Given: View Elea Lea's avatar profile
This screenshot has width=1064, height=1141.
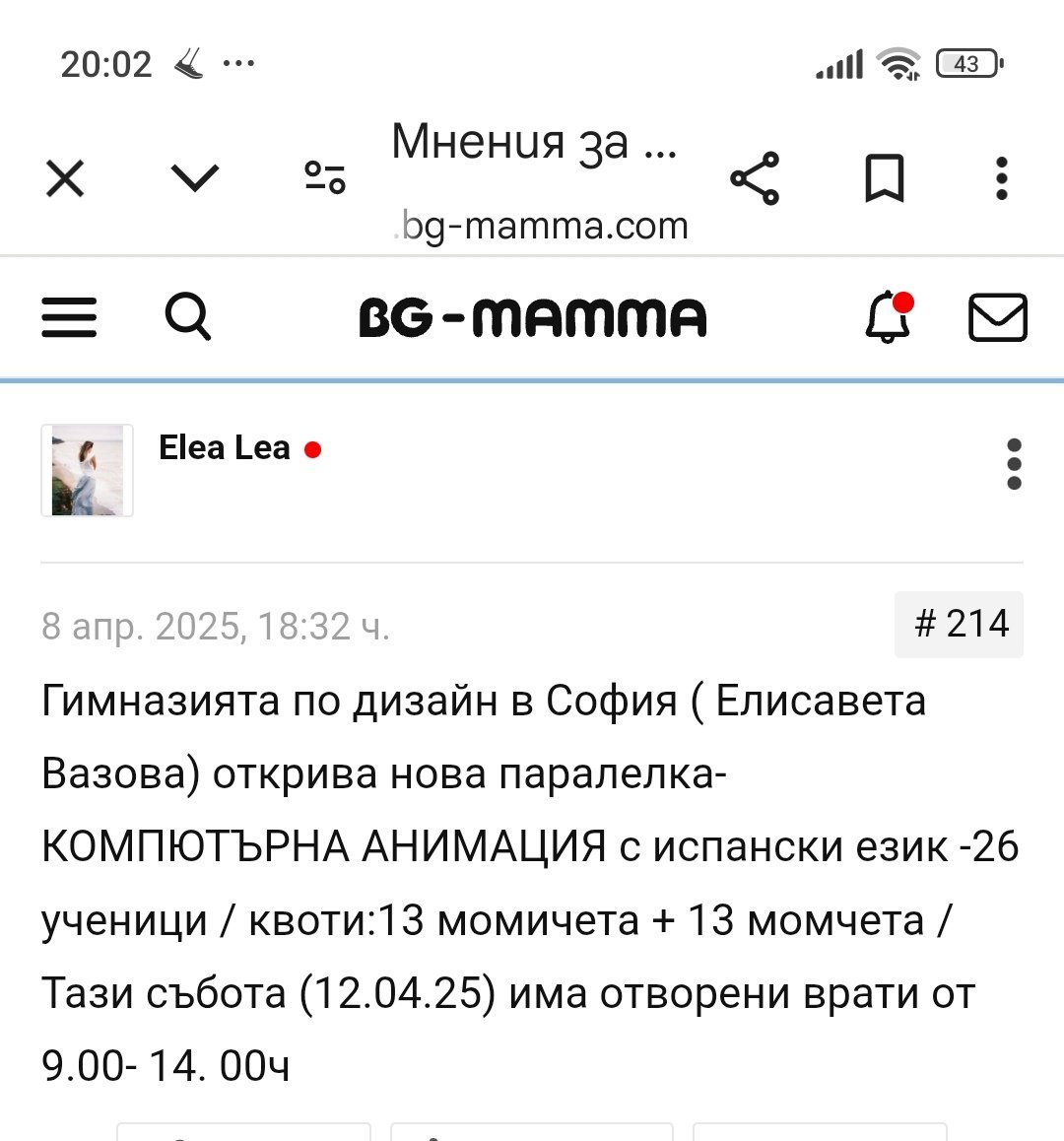Looking at the screenshot, I should click(87, 470).
